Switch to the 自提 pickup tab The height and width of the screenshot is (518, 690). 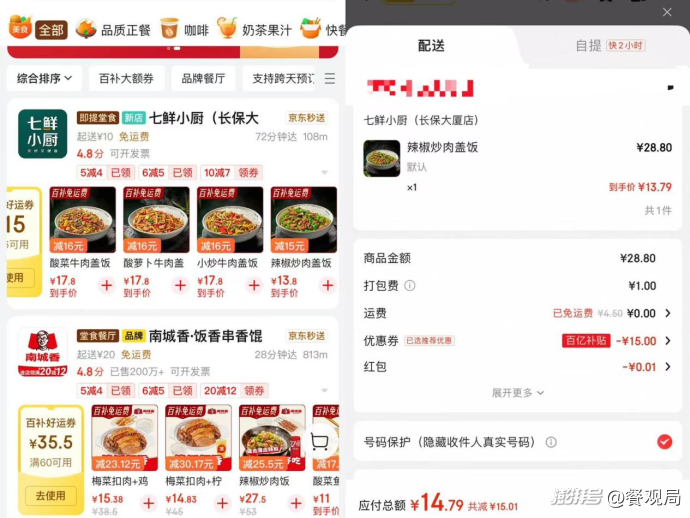(x=609, y=45)
